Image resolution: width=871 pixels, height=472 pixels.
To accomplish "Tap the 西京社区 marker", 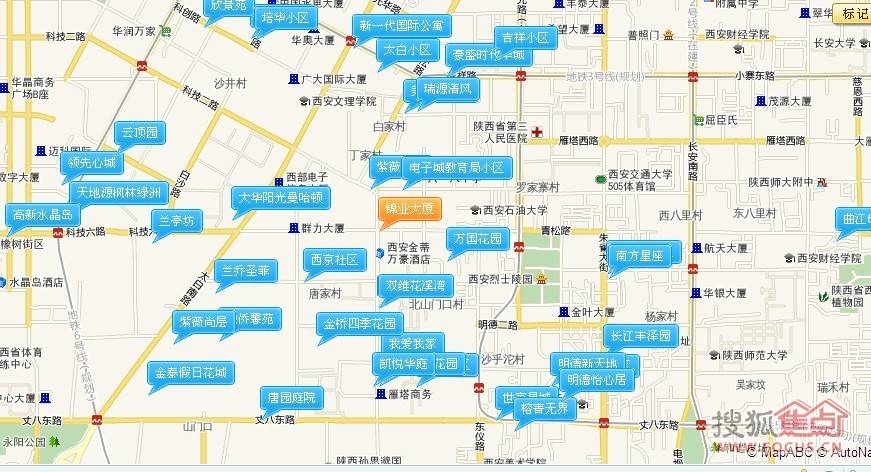I will click(x=334, y=259).
